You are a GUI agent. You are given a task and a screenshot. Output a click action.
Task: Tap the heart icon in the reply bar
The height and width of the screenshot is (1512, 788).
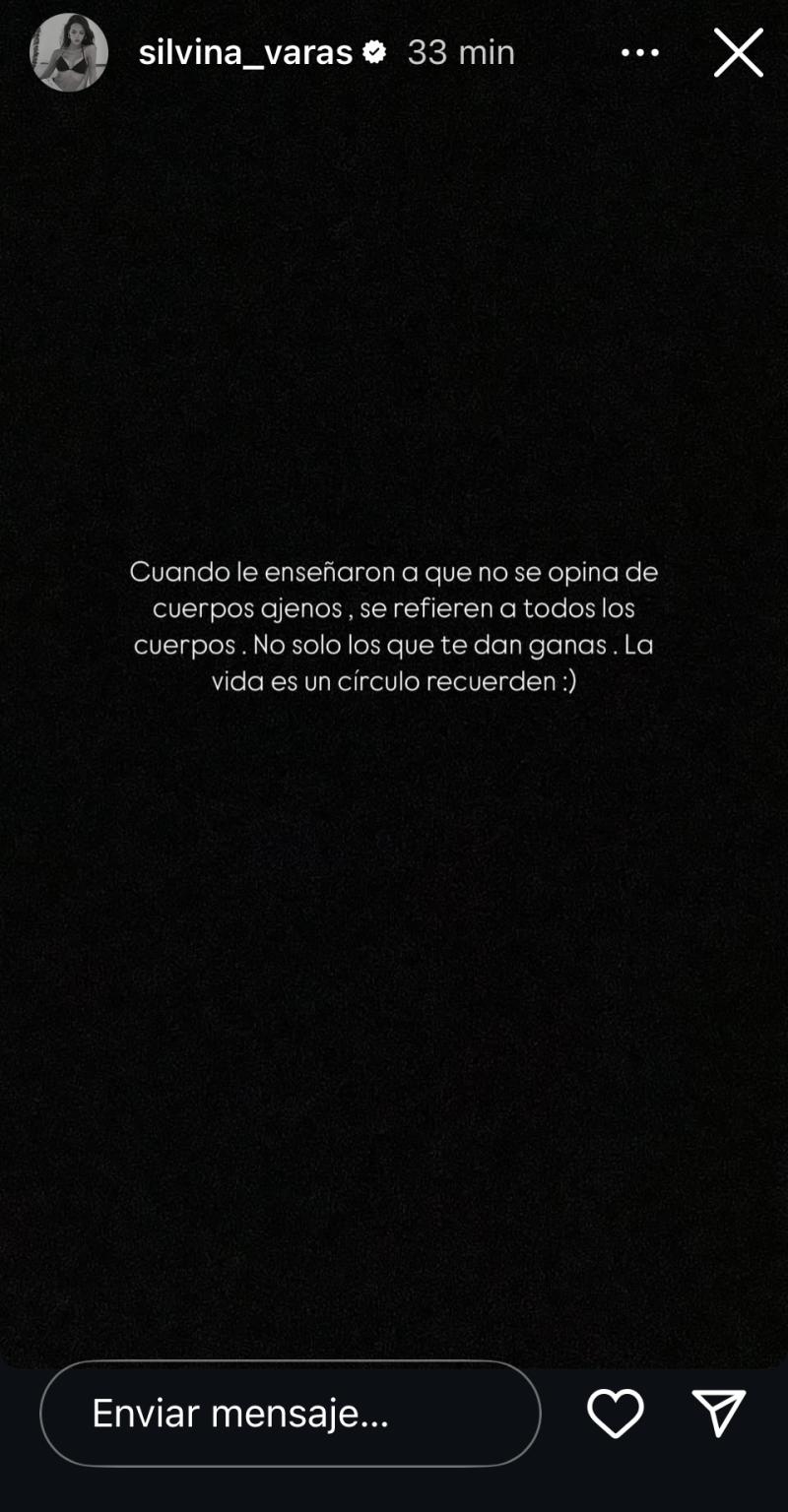click(615, 1415)
